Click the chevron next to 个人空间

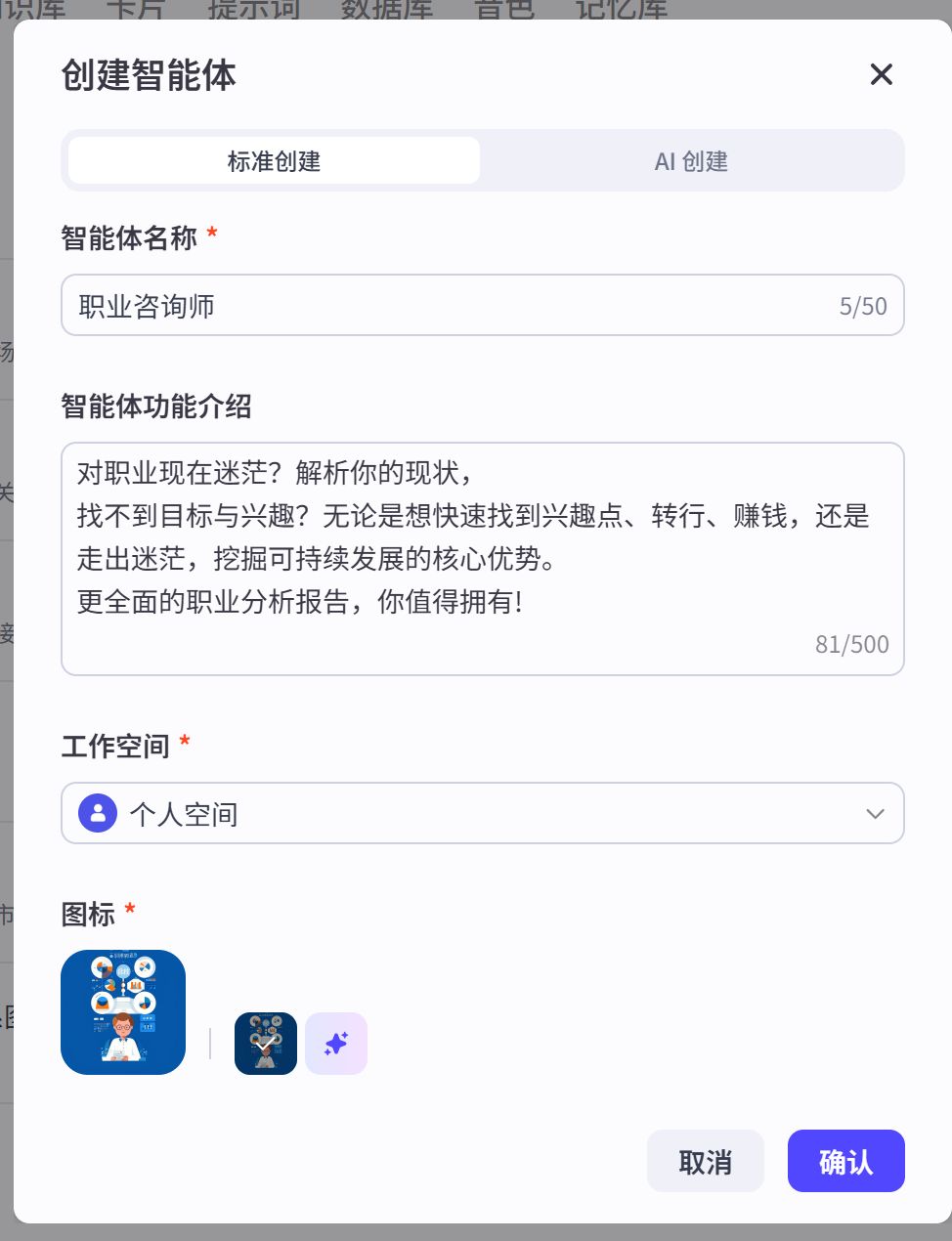(x=873, y=812)
